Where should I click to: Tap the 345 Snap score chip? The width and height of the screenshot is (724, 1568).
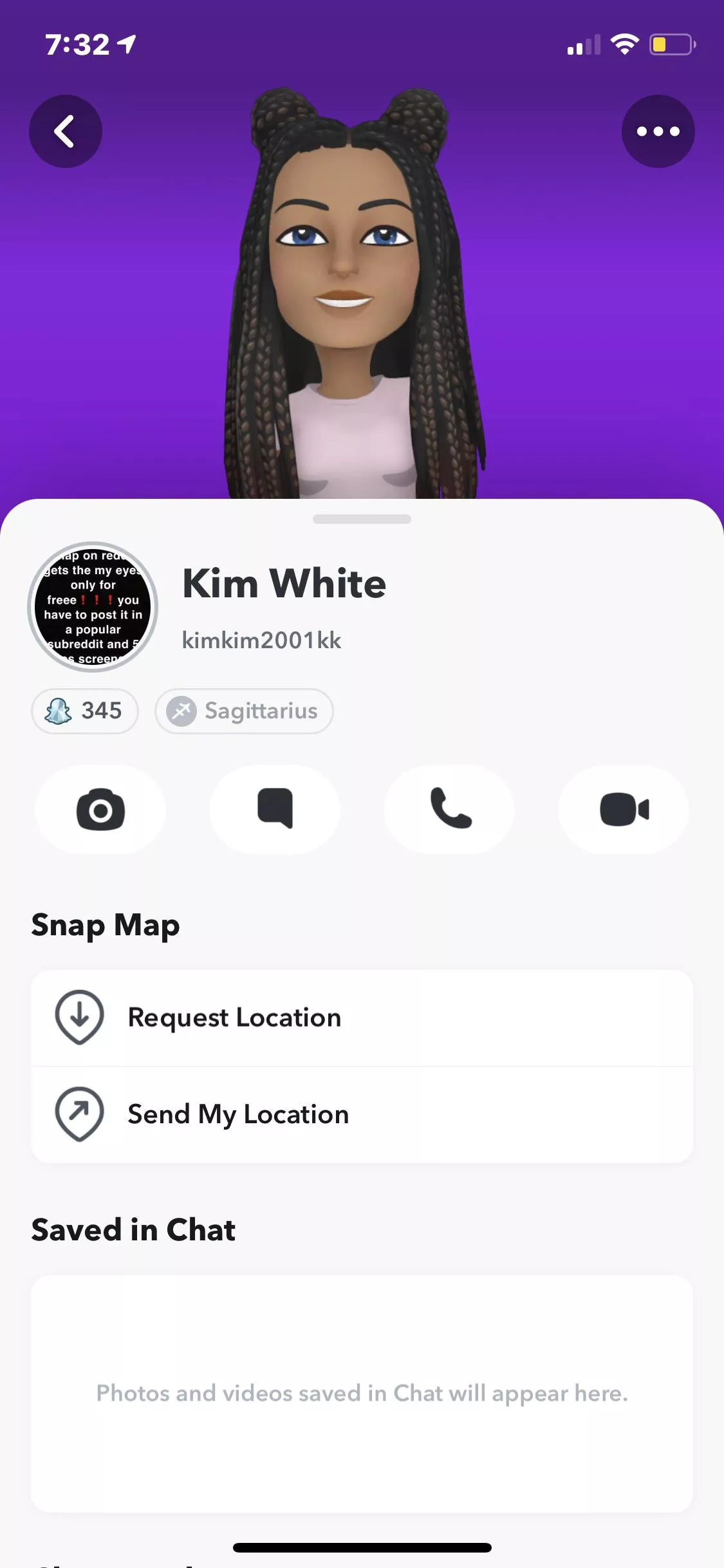click(84, 711)
